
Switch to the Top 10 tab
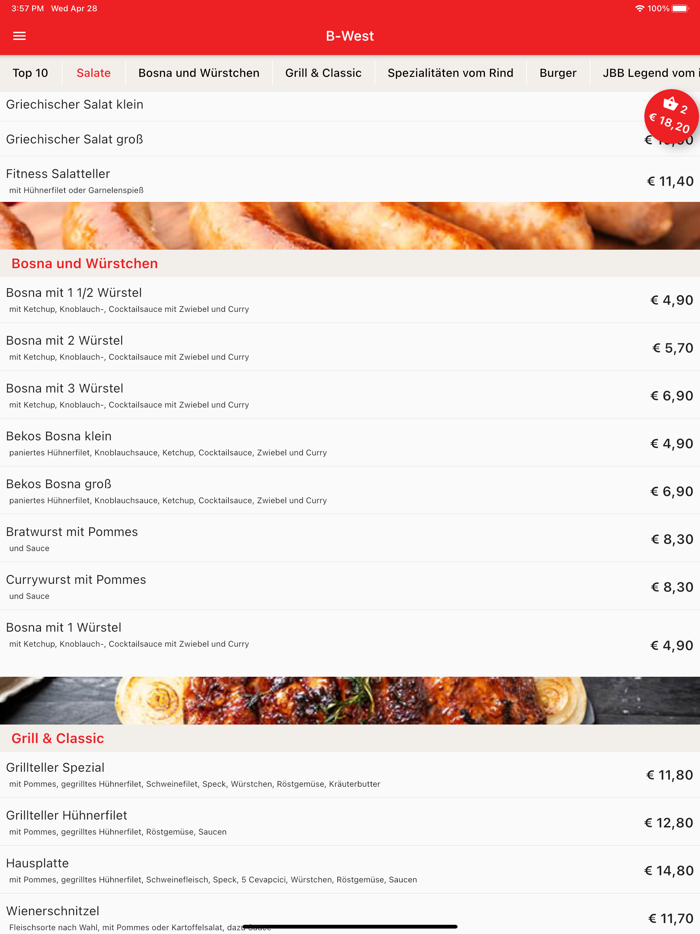[30, 73]
